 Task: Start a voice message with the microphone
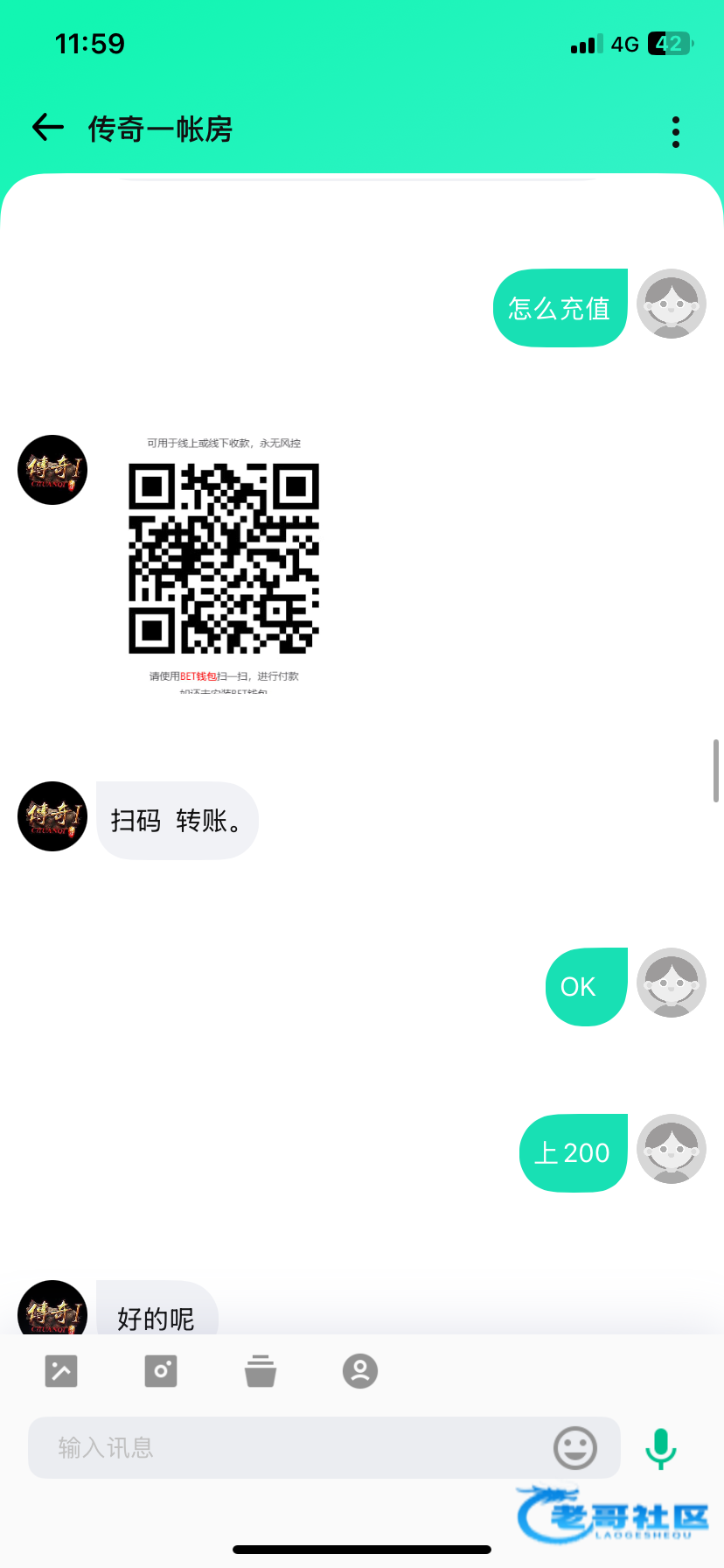point(661,1448)
